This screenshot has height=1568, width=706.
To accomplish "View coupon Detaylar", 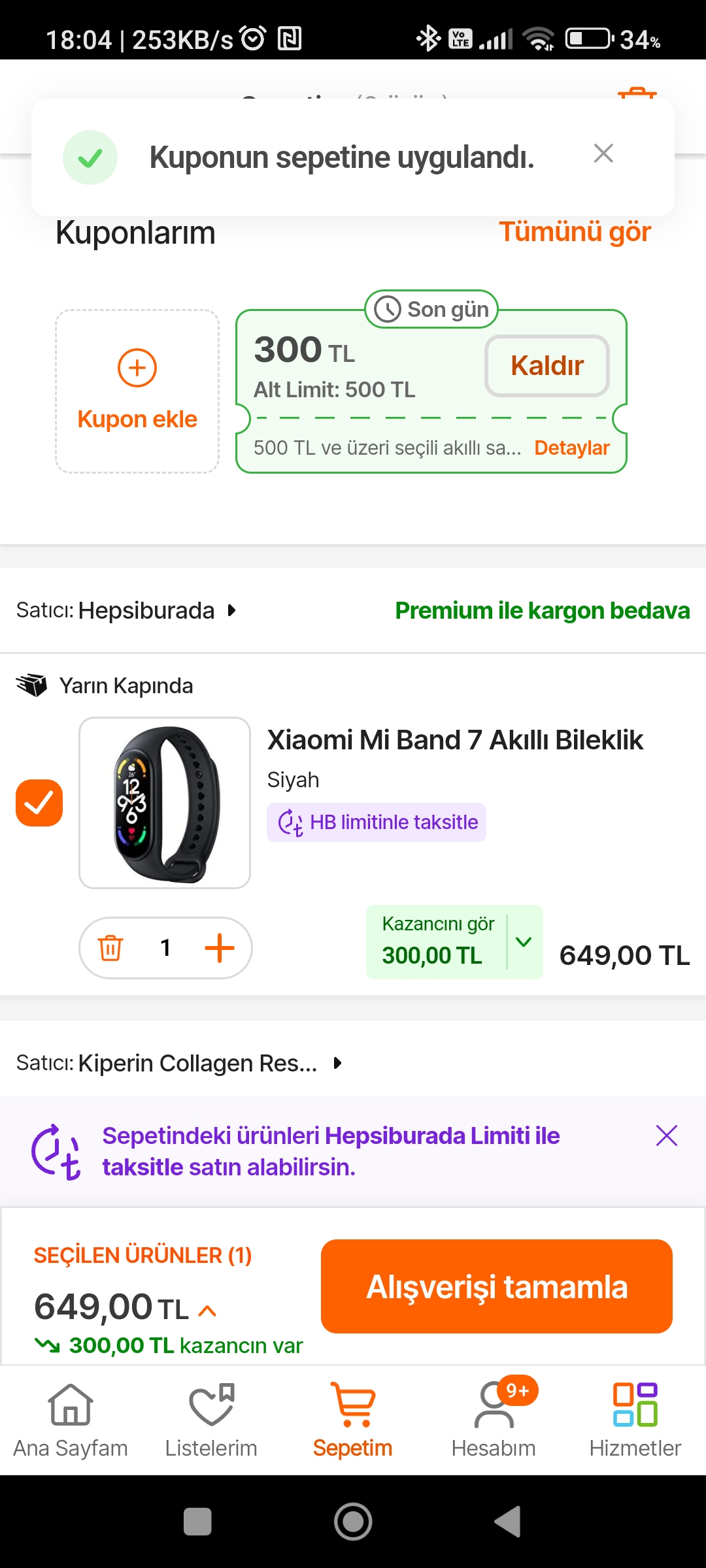I will (571, 448).
